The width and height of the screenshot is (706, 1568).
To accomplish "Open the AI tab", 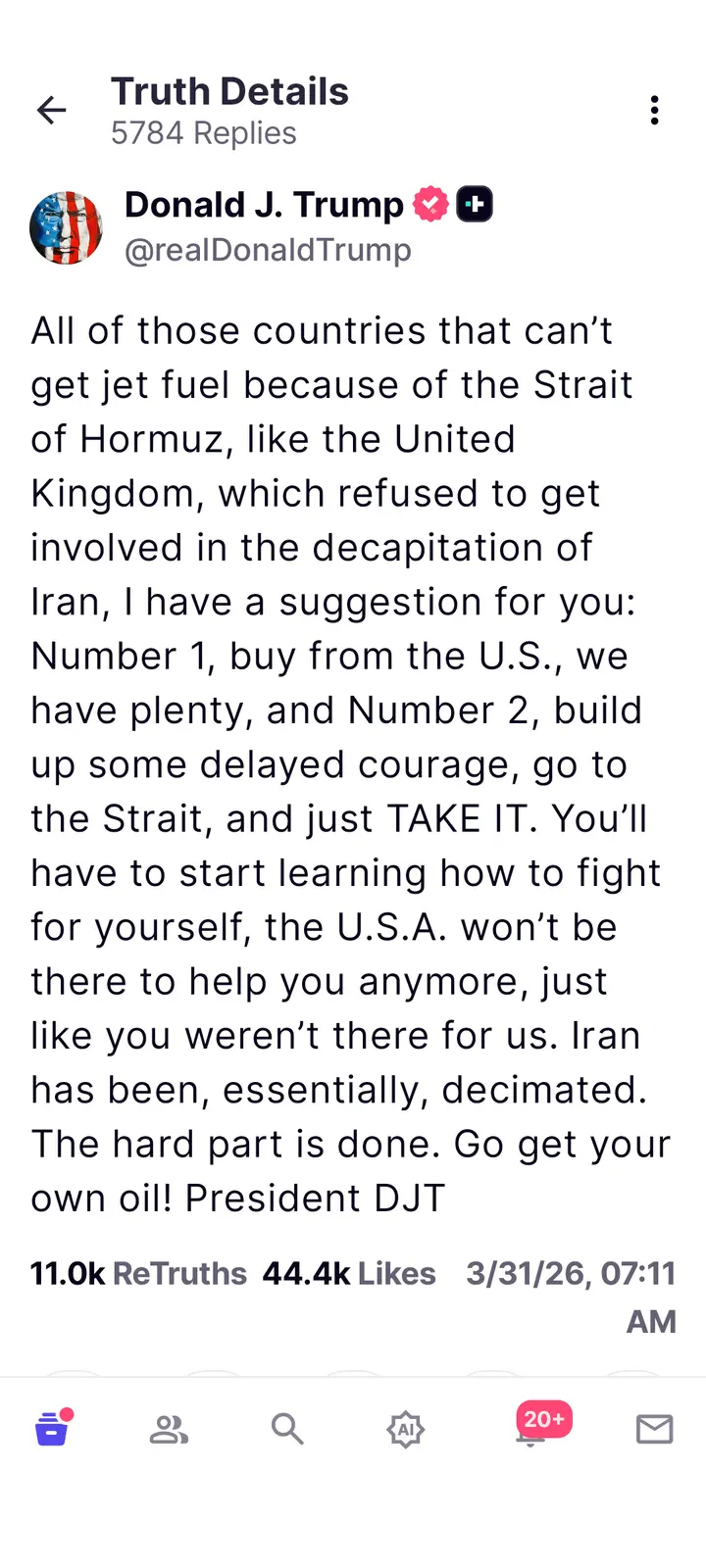I will (405, 1430).
